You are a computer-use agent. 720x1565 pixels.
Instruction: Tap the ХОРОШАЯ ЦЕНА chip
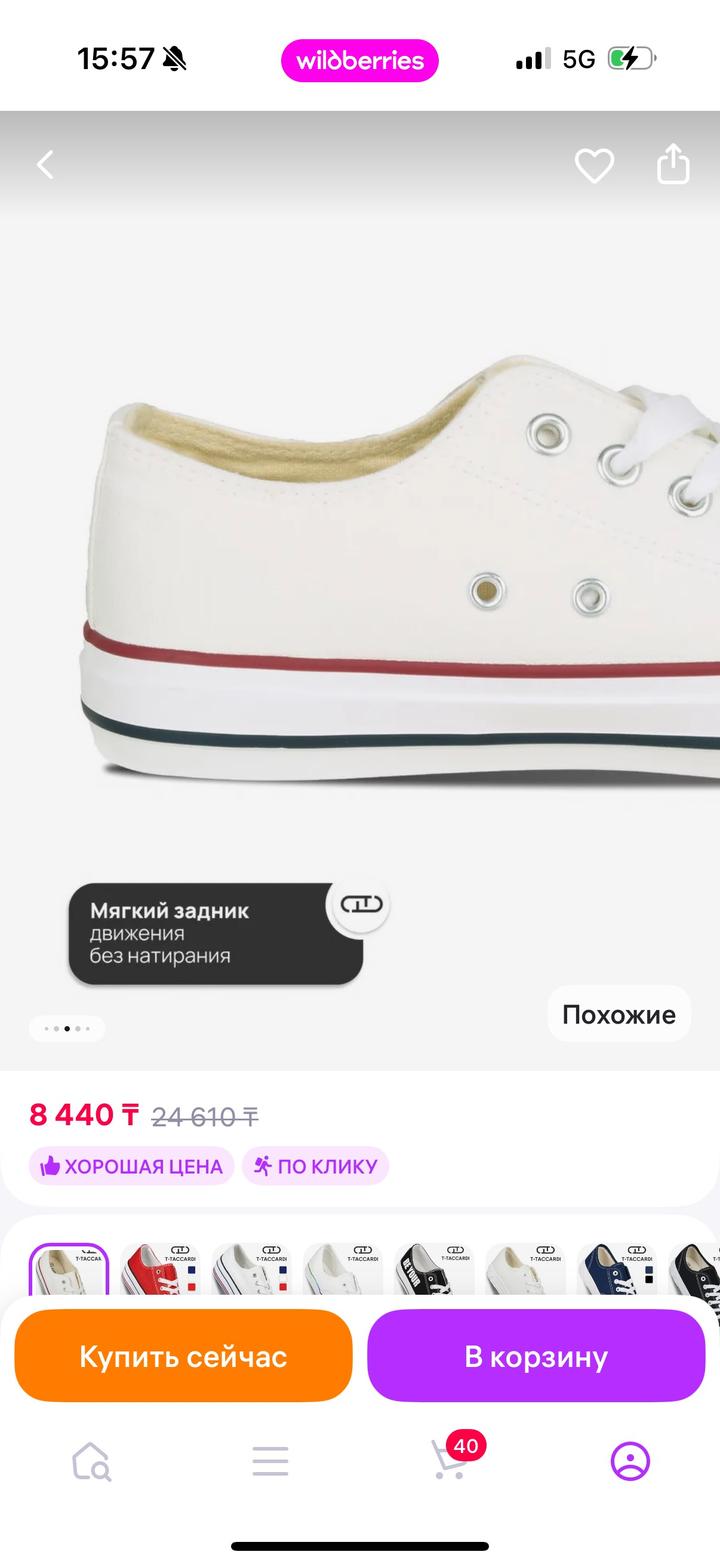point(131,1166)
